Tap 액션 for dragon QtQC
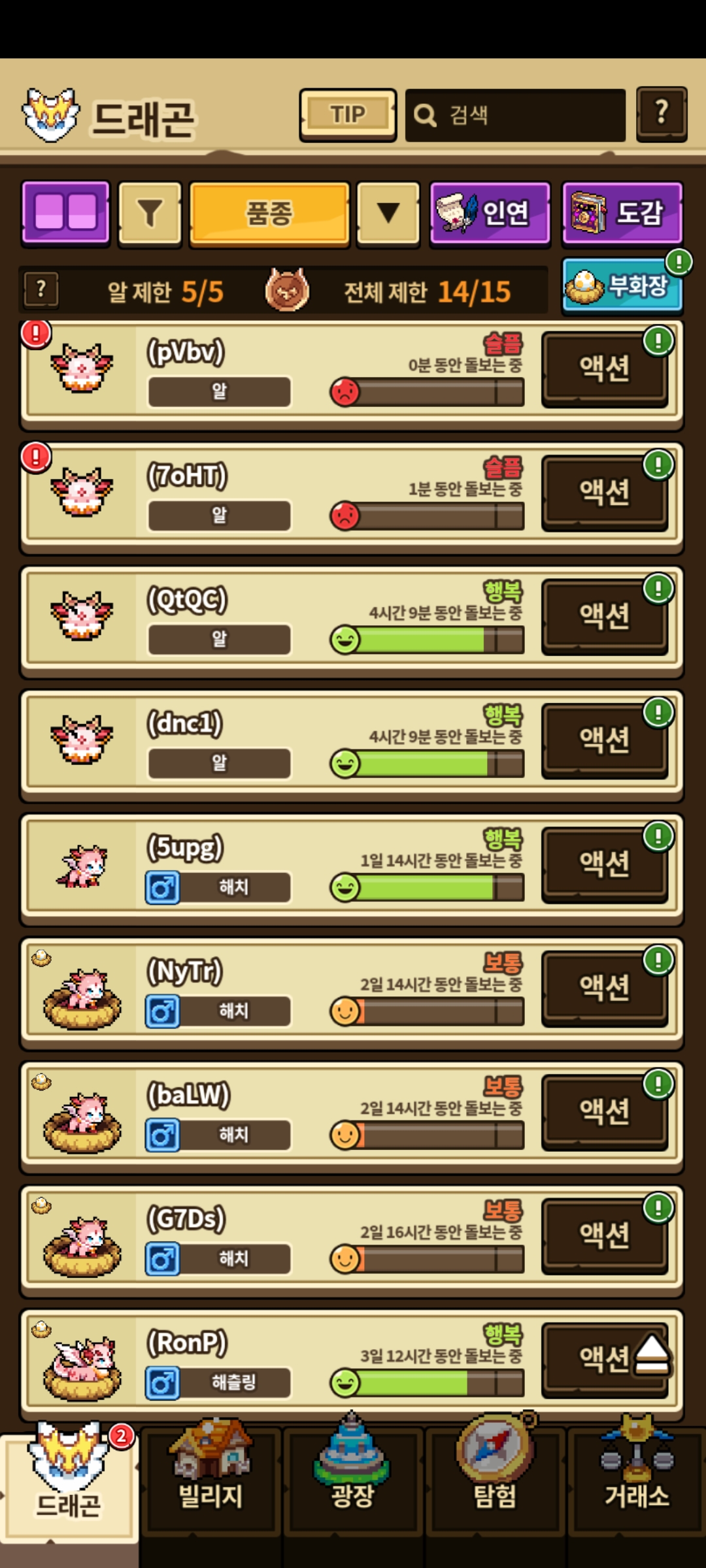 coord(605,616)
